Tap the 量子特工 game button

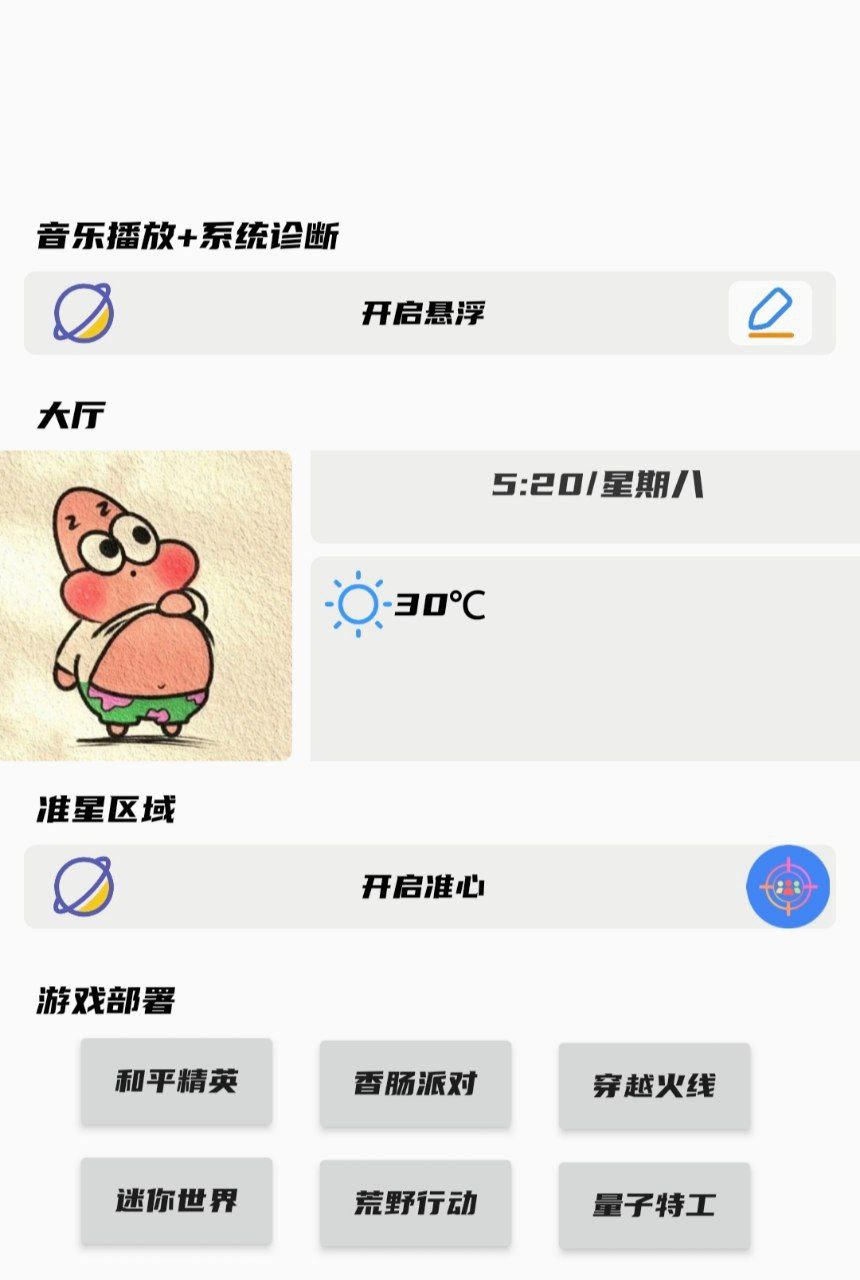click(654, 1206)
